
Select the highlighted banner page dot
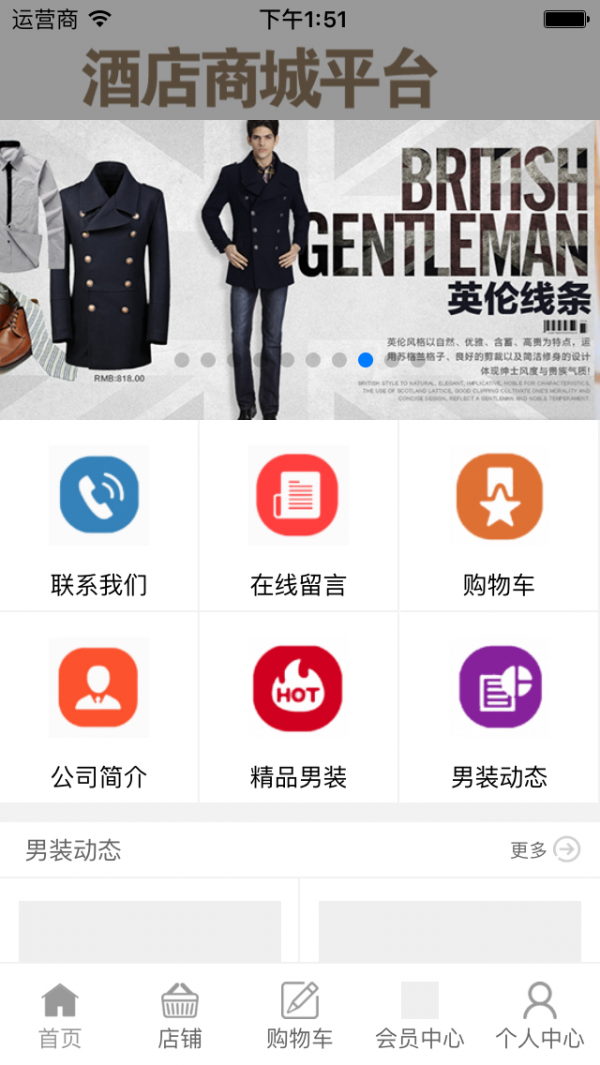pos(365,360)
